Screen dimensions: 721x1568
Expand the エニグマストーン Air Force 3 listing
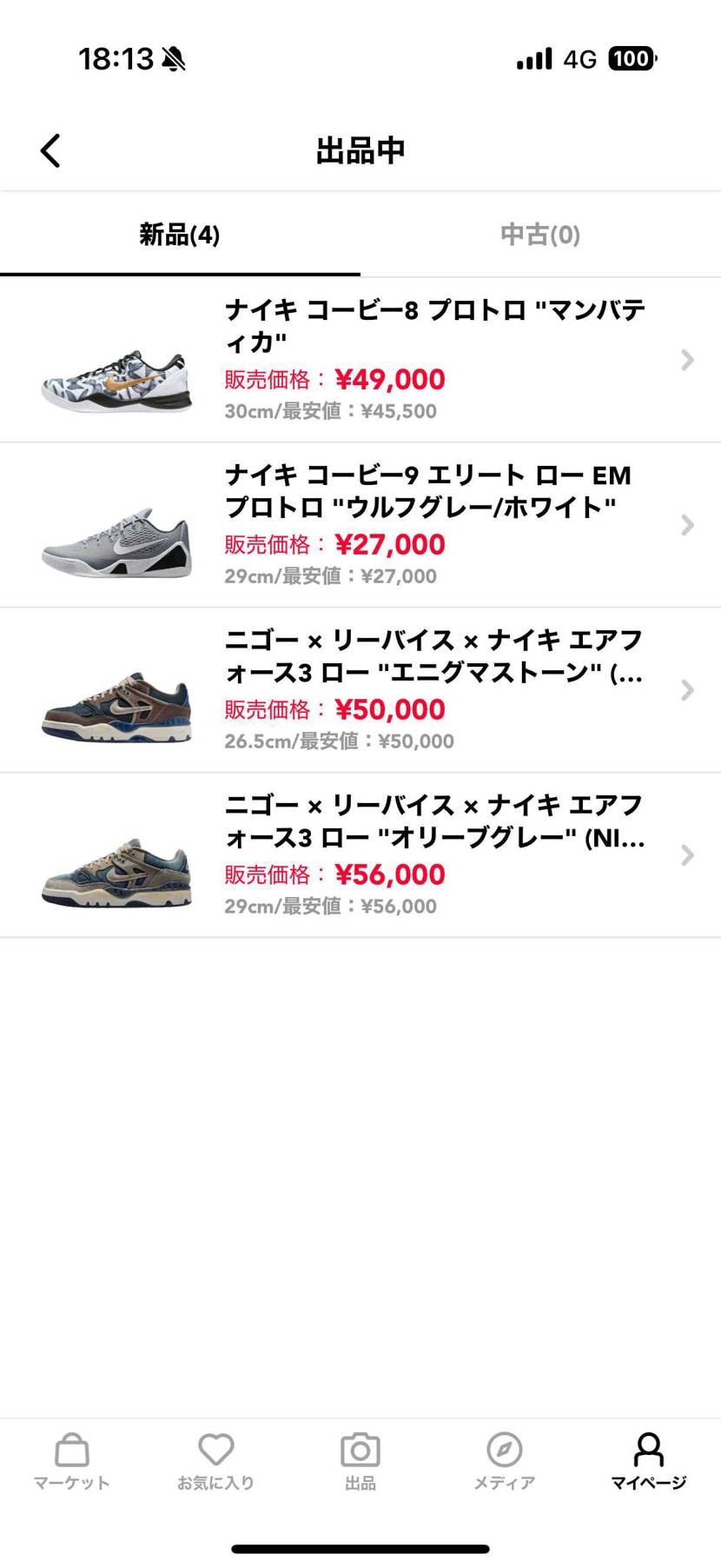coord(686,690)
